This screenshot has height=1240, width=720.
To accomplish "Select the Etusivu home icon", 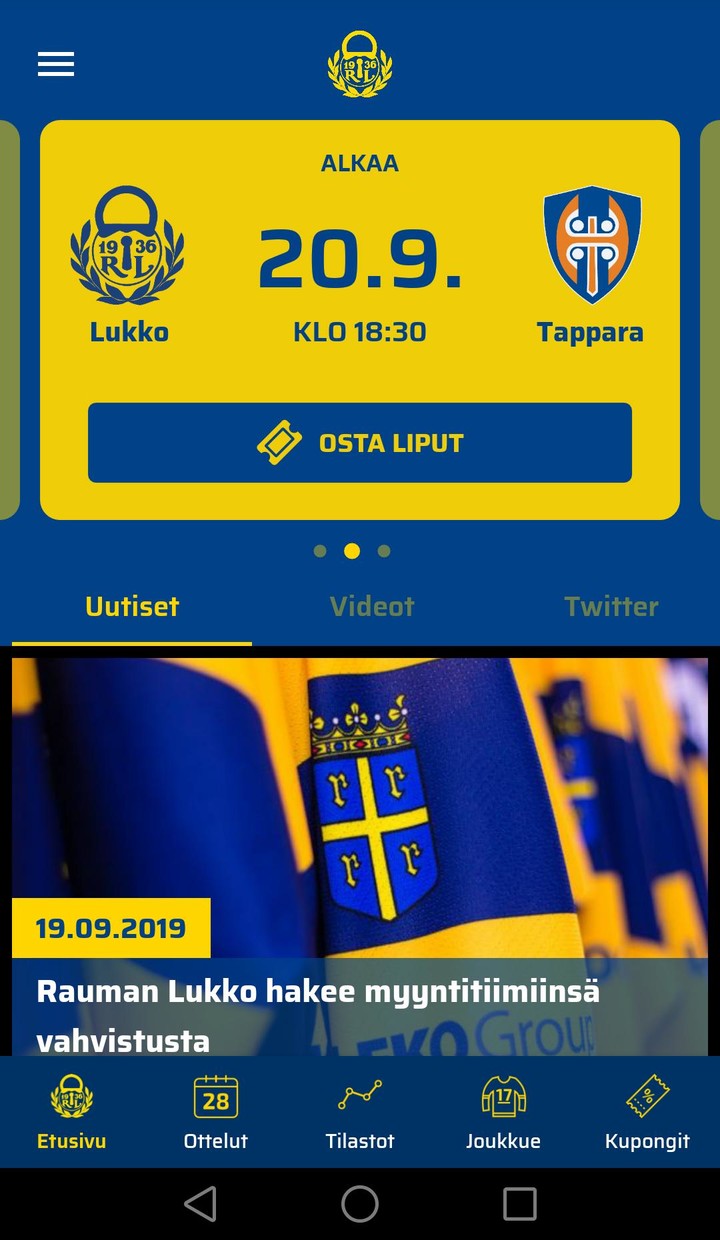I will pos(70,1098).
